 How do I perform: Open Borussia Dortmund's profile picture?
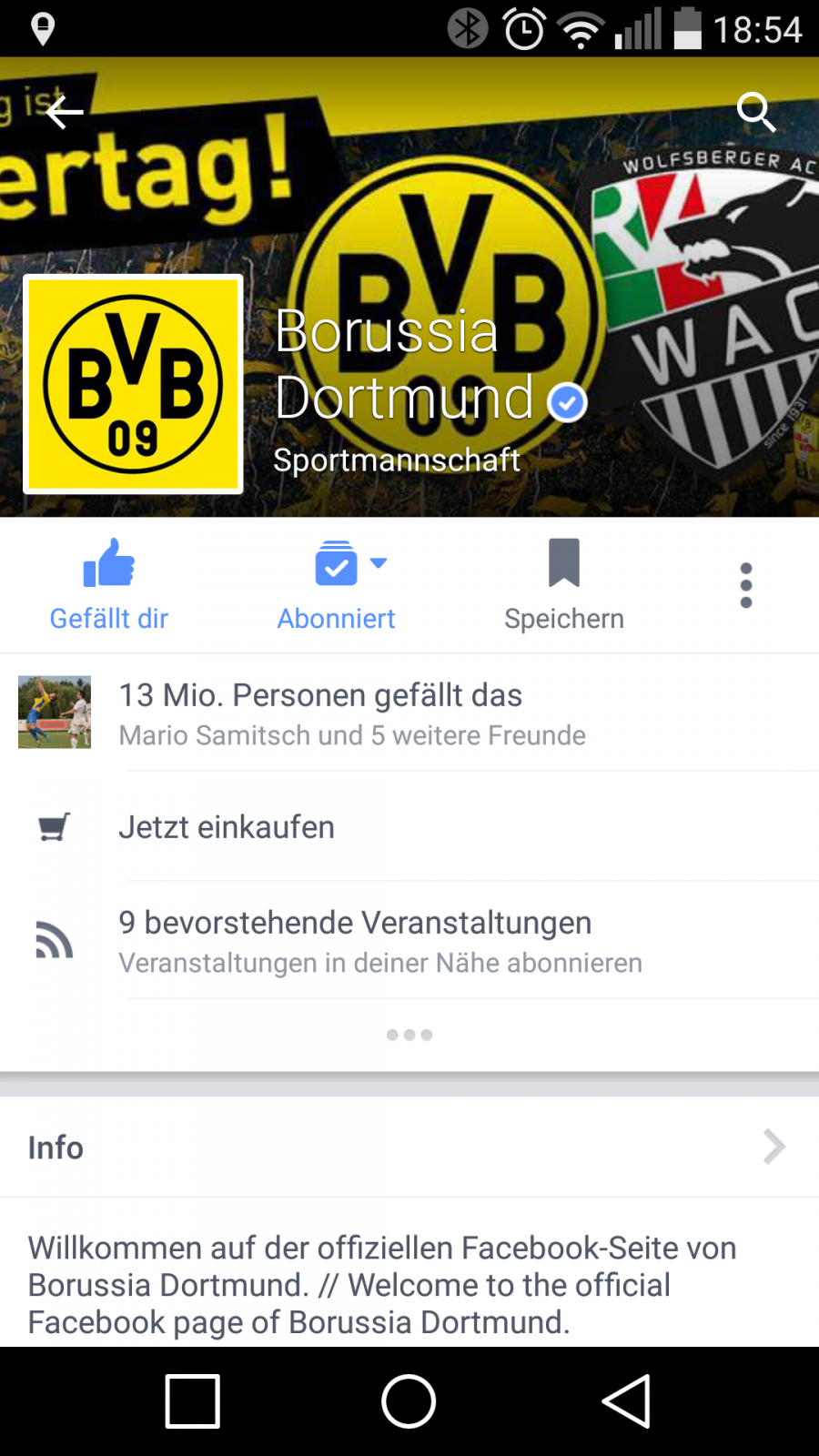133,384
